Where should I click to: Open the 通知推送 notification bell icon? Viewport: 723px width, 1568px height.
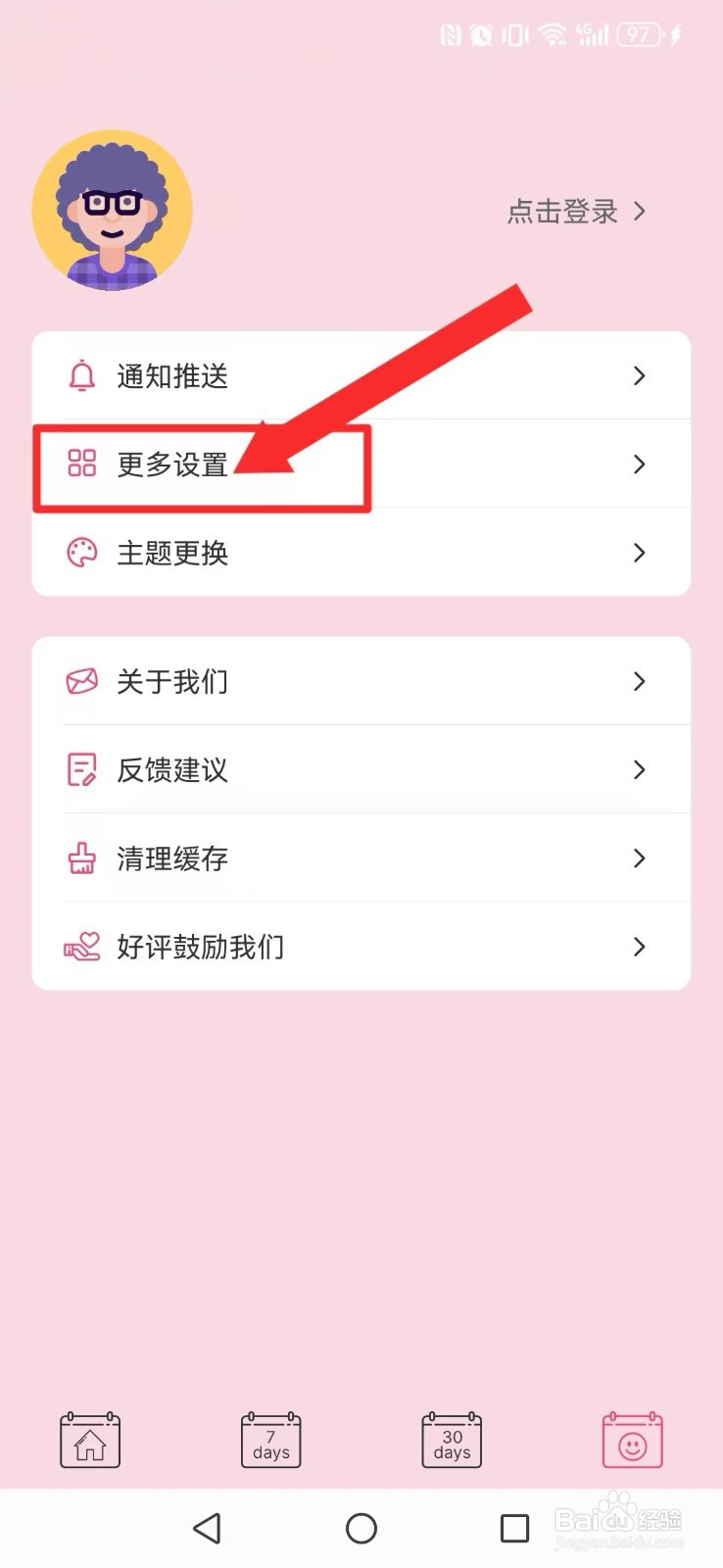81,375
